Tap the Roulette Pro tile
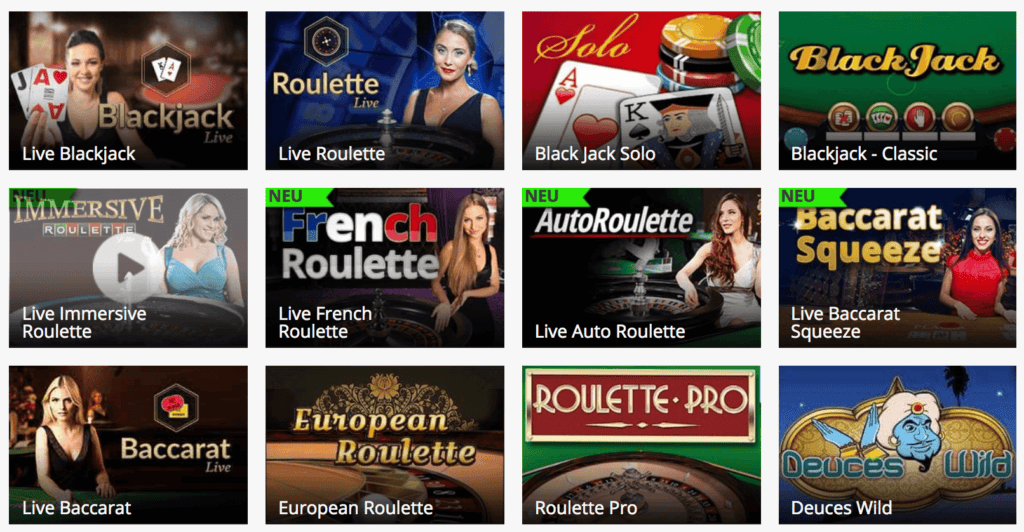1024x532 pixels. pyautogui.click(x=641, y=445)
